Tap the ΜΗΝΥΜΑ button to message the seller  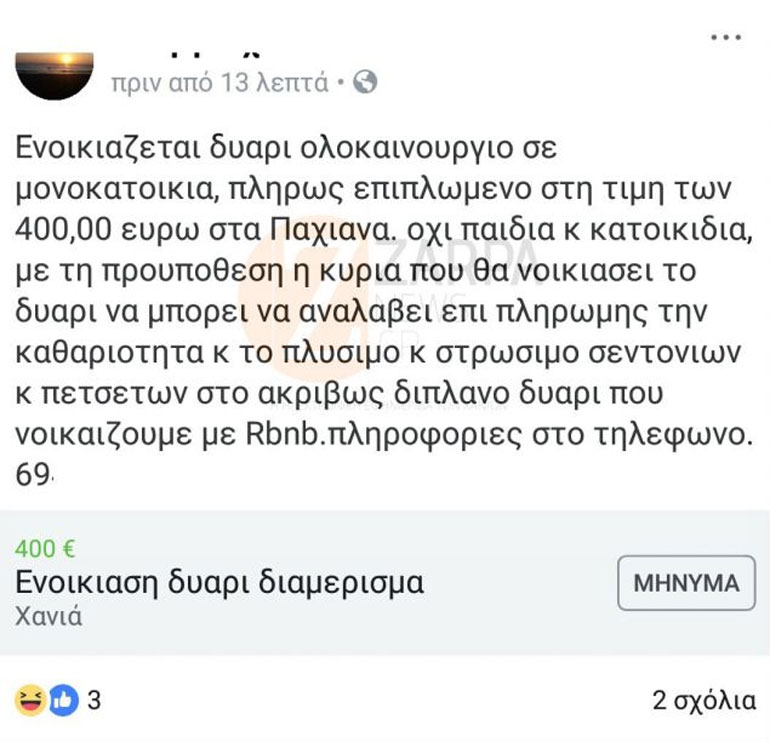point(686,582)
